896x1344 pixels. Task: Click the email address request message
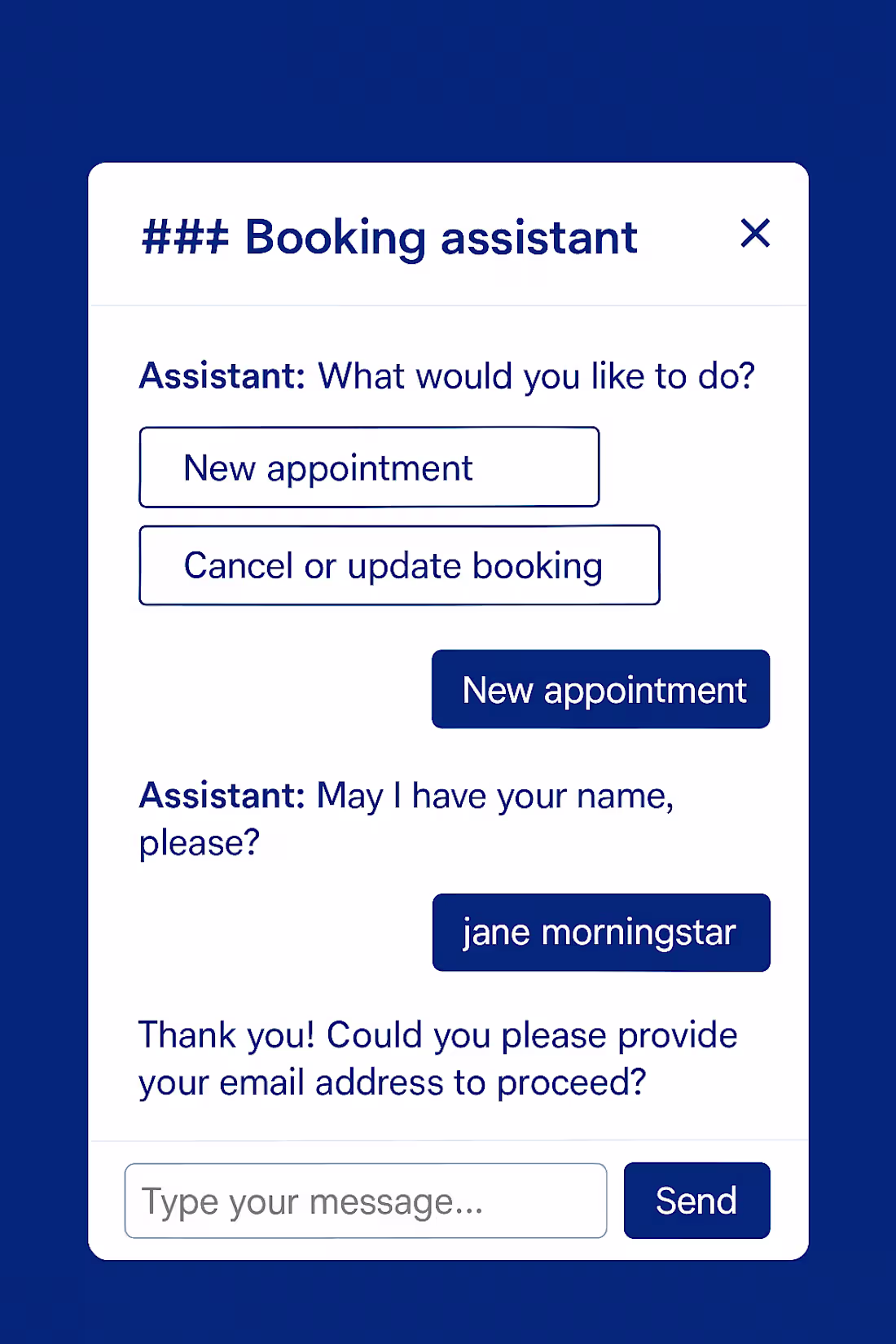438,1057
